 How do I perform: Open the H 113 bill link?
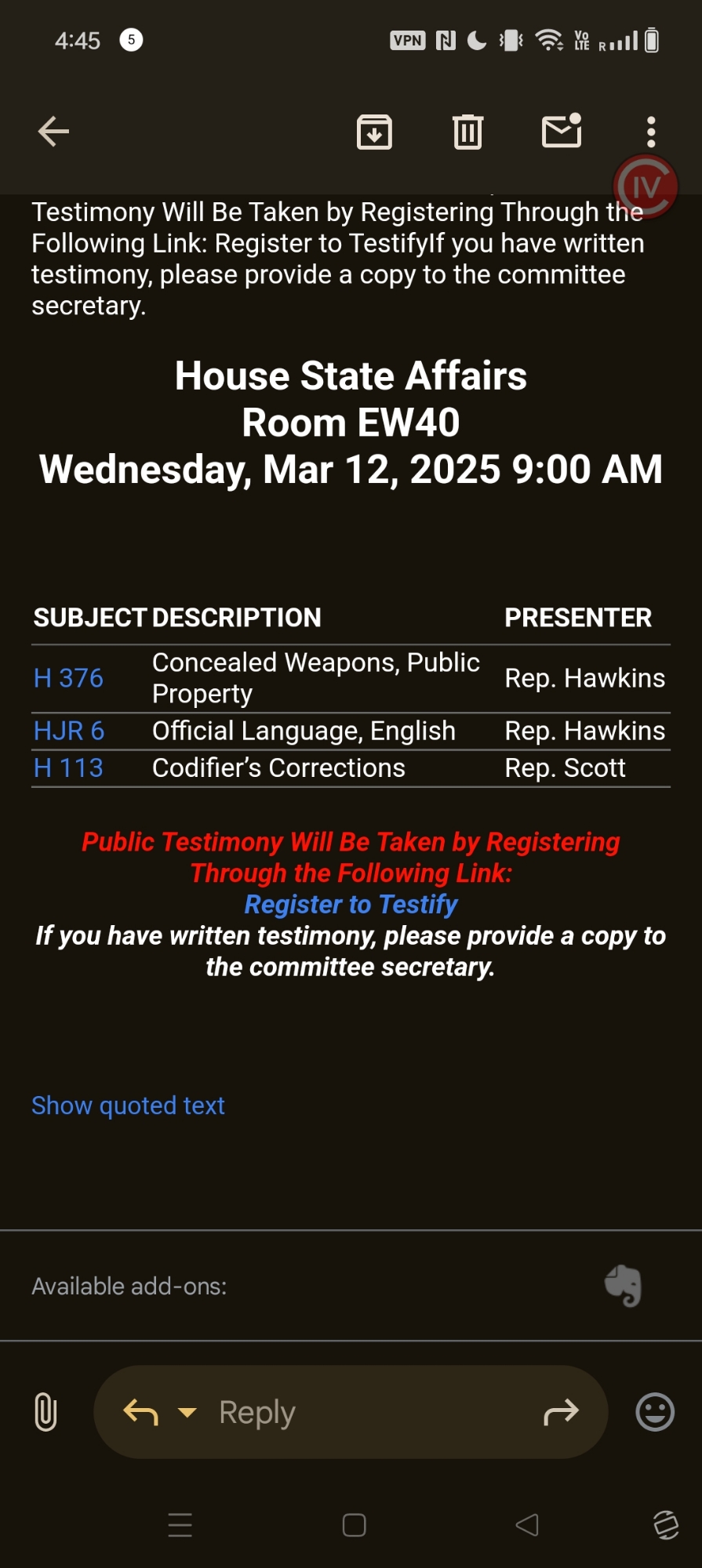coord(68,768)
